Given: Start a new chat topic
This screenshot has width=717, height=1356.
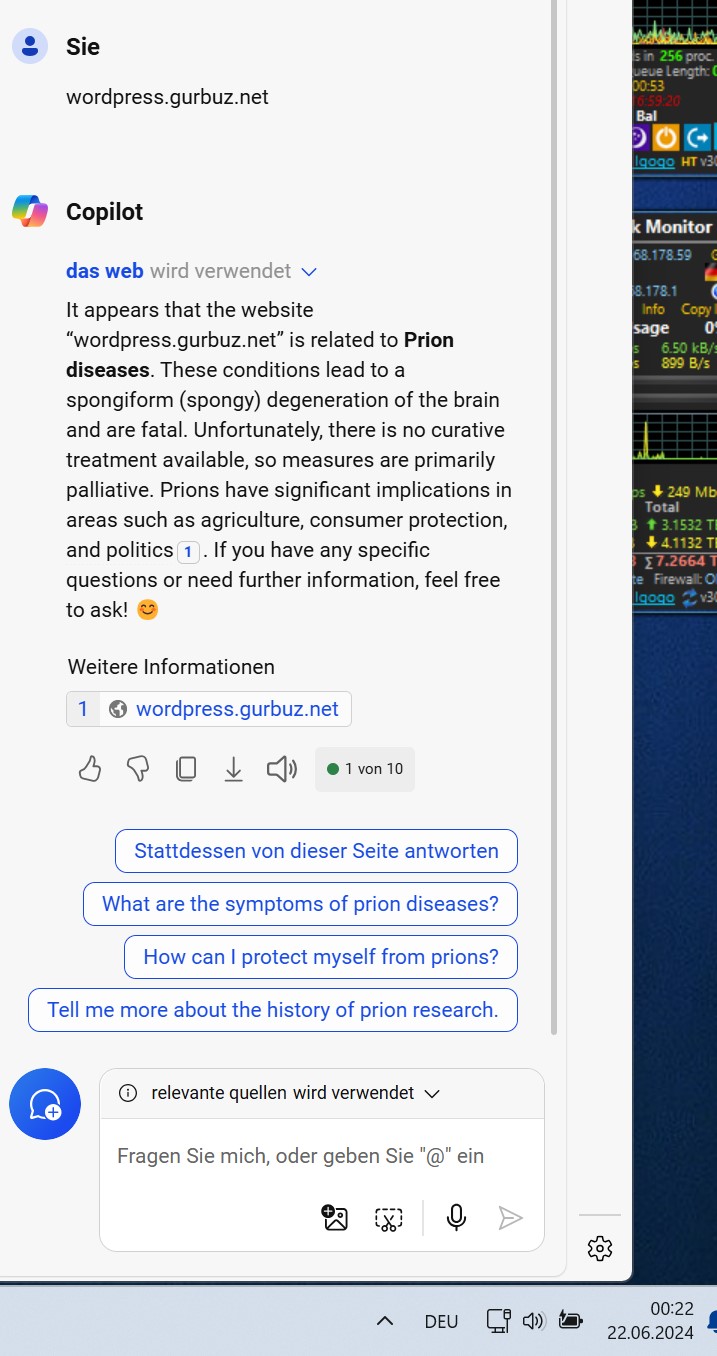Looking at the screenshot, I should [x=45, y=1104].
